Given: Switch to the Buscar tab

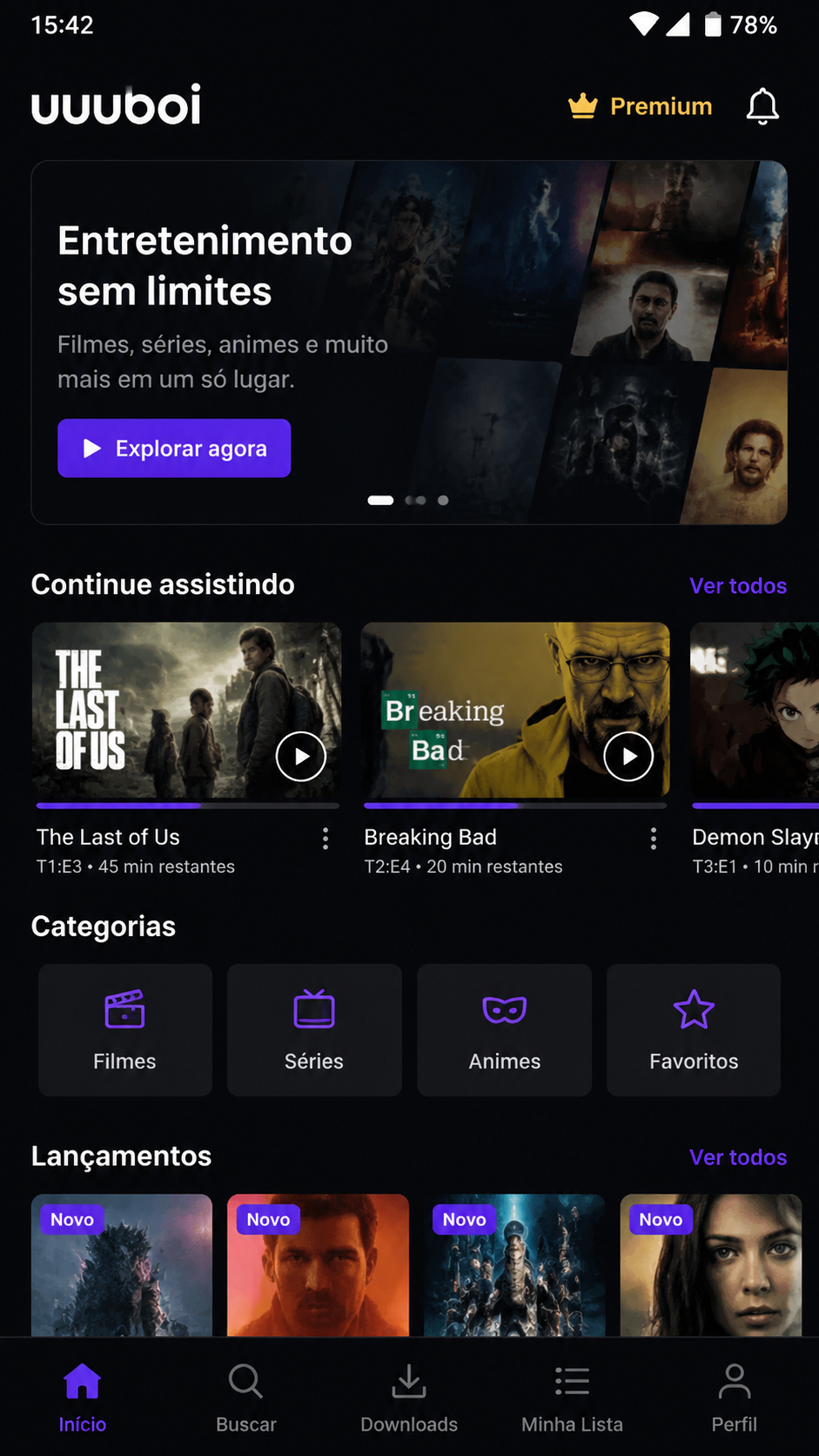Looking at the screenshot, I should 246,1399.
